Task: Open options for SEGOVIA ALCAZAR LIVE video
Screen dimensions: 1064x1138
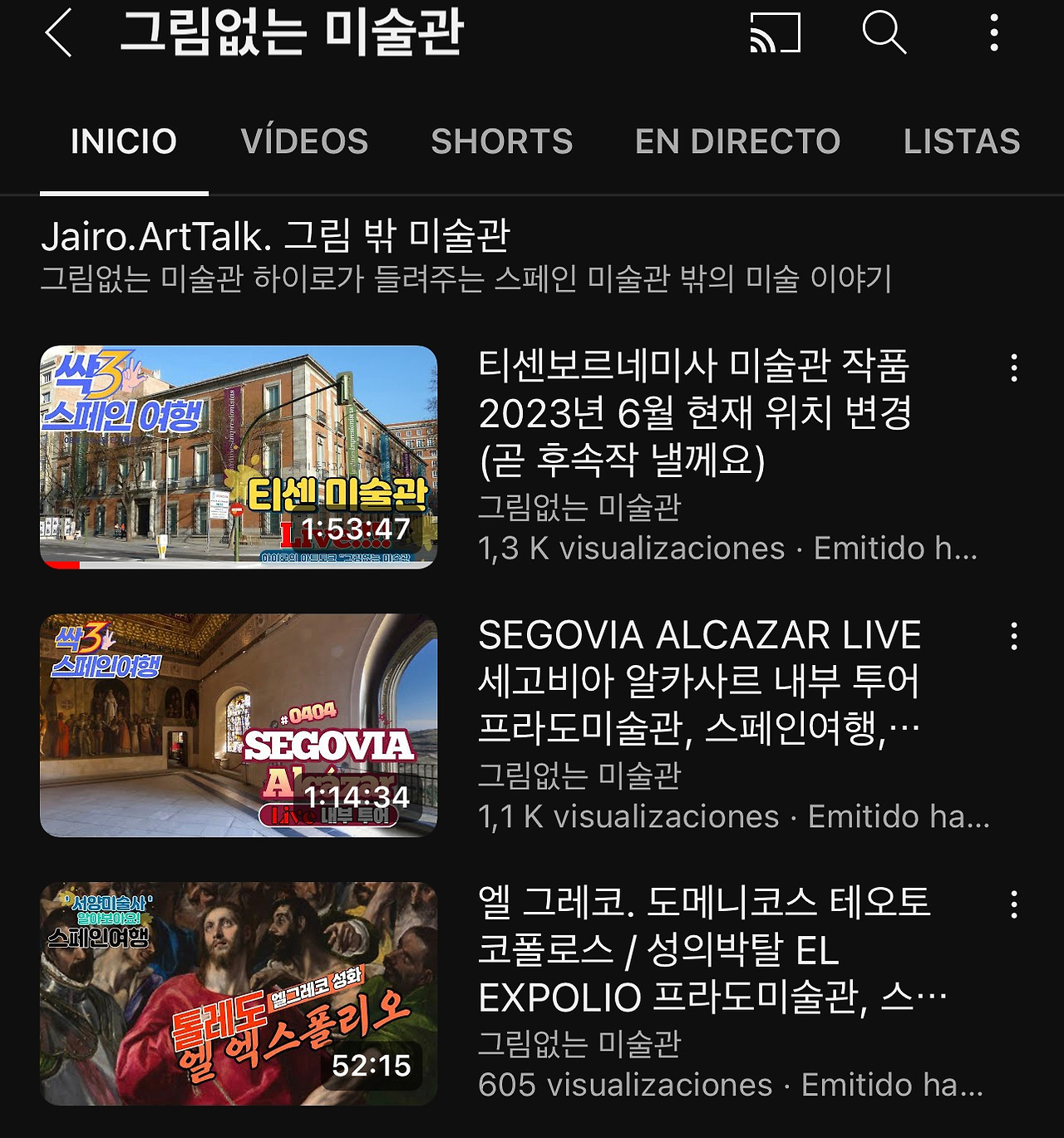Action: click(1013, 637)
